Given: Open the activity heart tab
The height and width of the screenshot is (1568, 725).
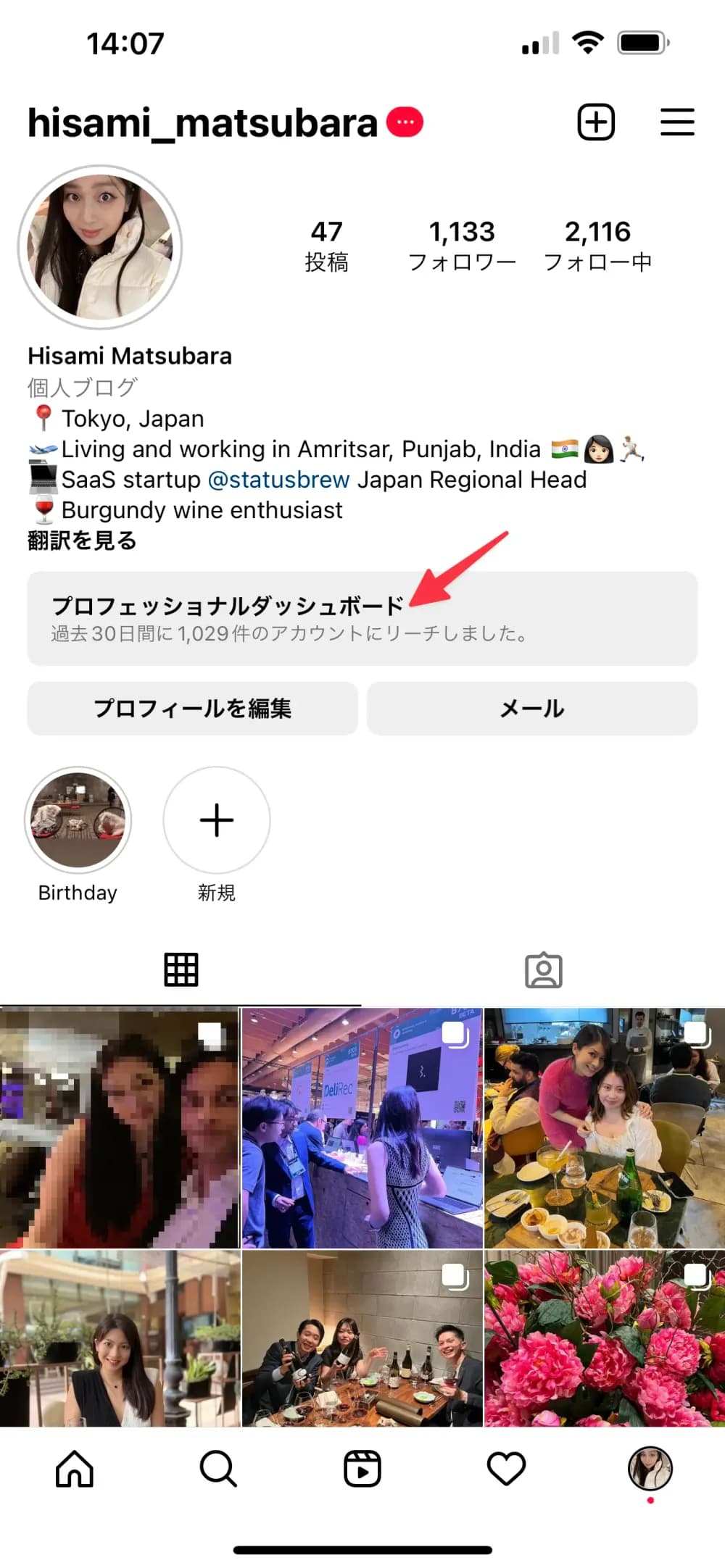Looking at the screenshot, I should coord(506,1469).
